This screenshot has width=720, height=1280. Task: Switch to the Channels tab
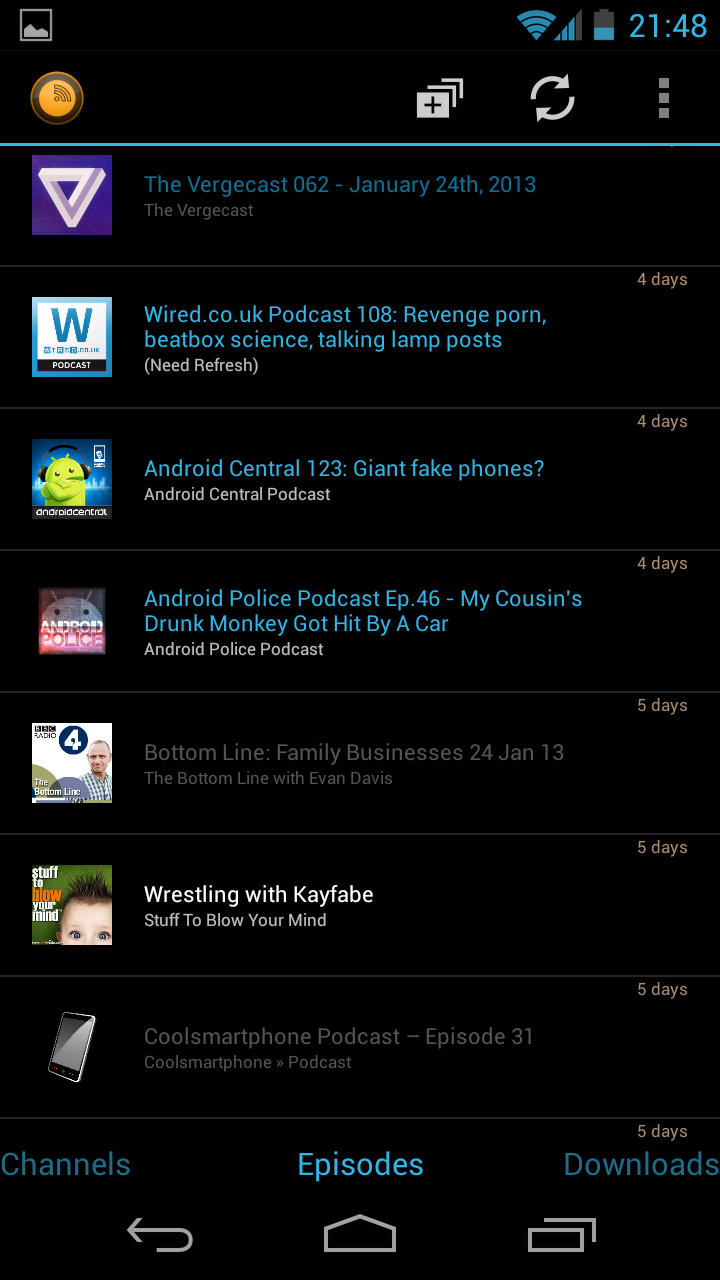click(66, 1164)
